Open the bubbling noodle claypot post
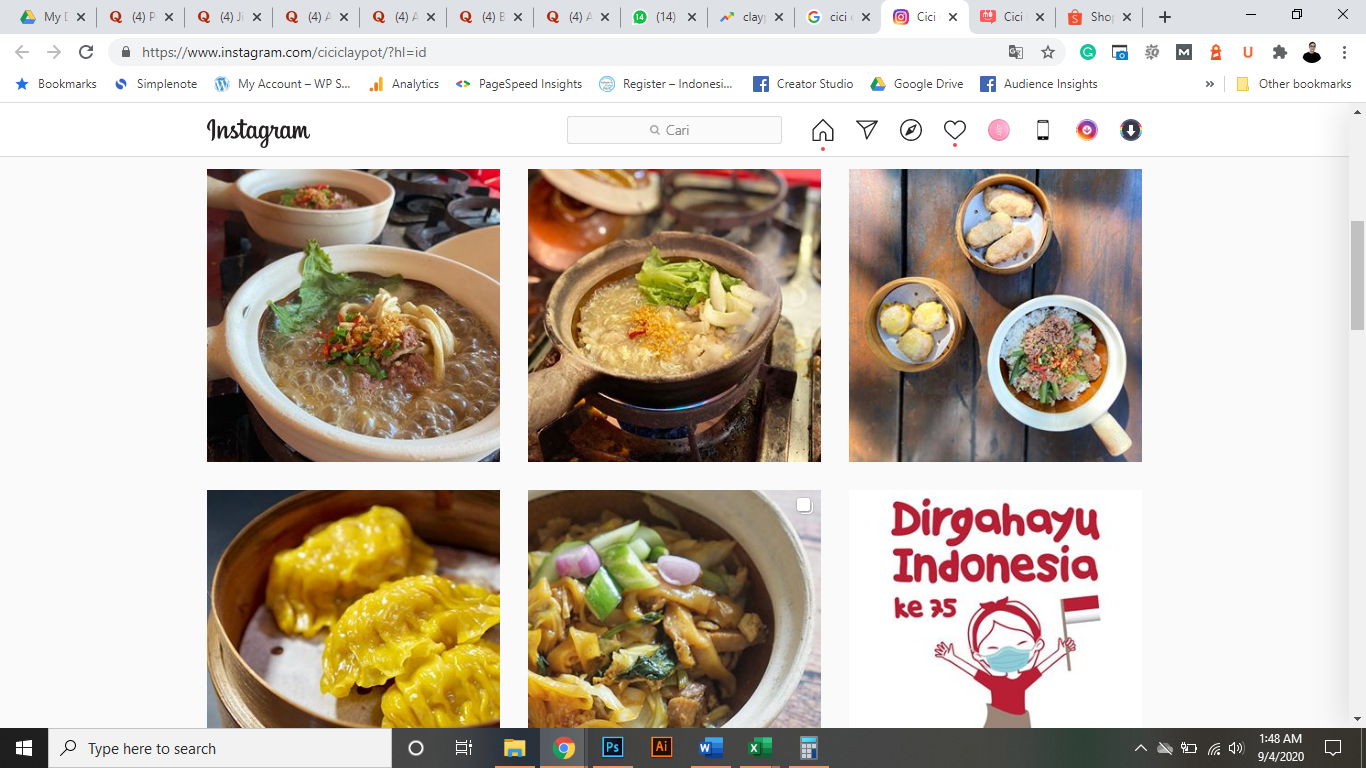Screen dimensions: 1366x768 [x=353, y=315]
